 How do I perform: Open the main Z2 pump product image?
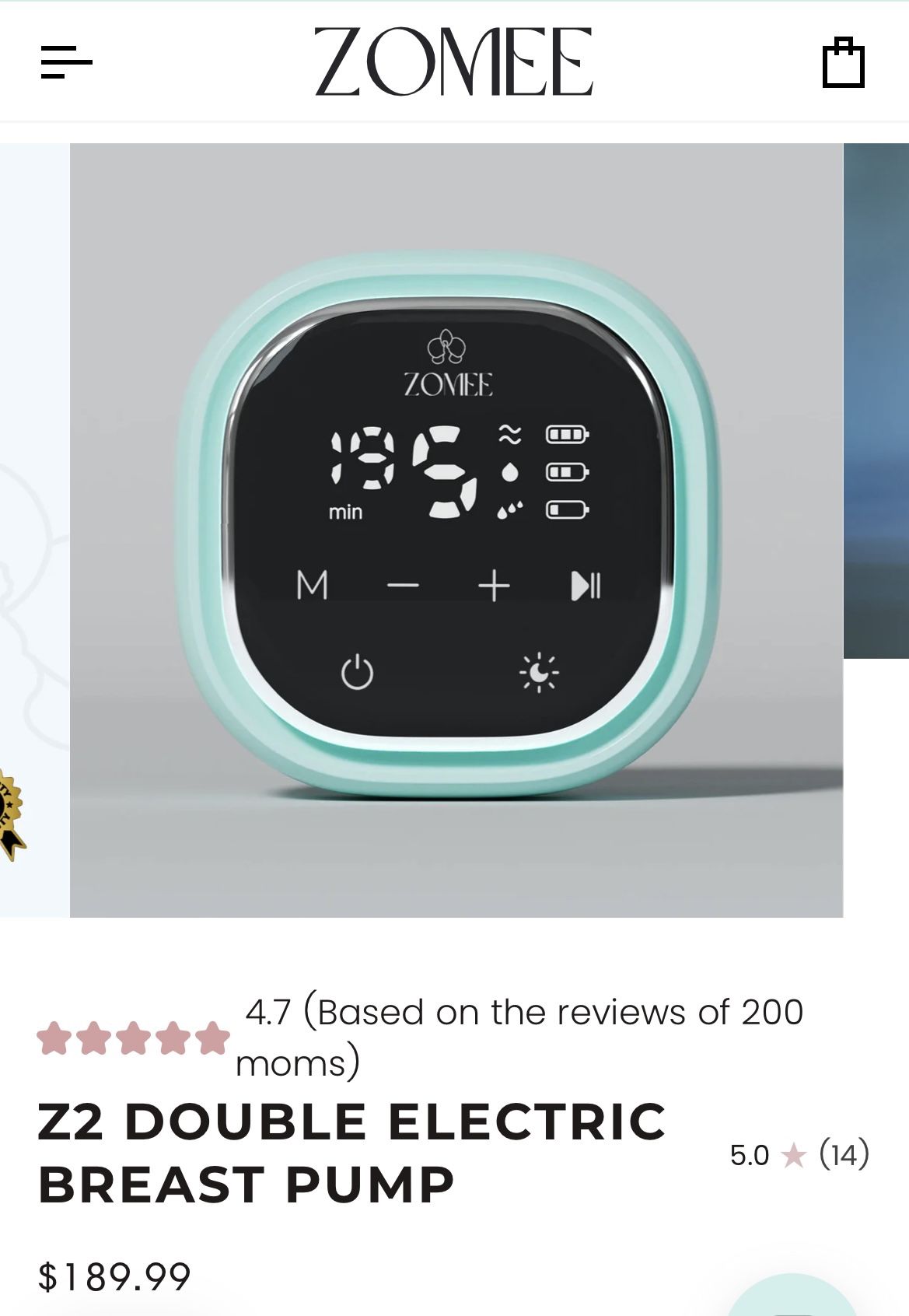click(456, 530)
